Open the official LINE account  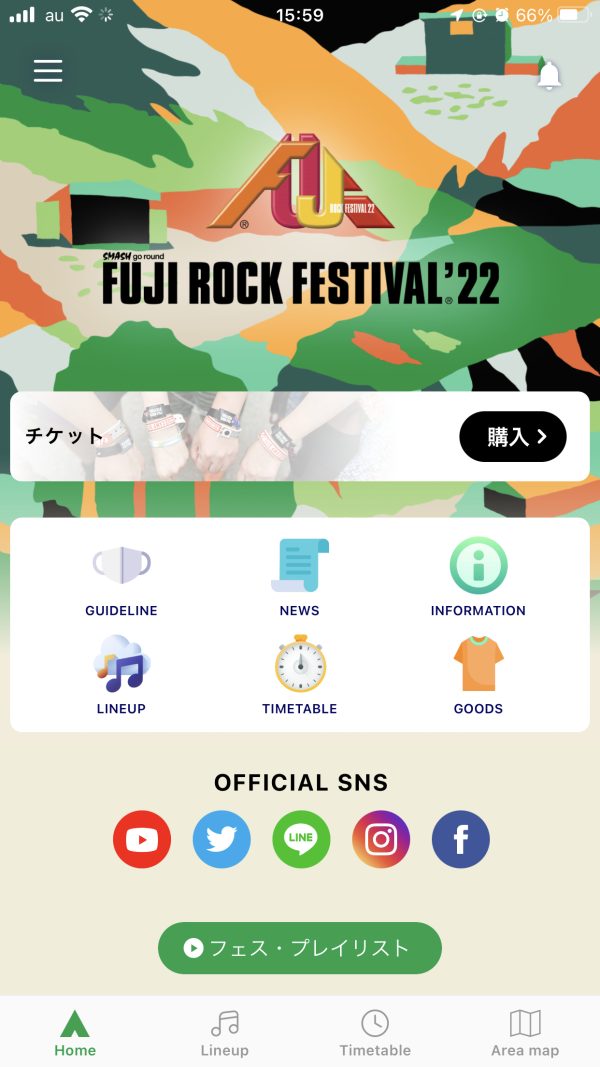[x=301, y=839]
